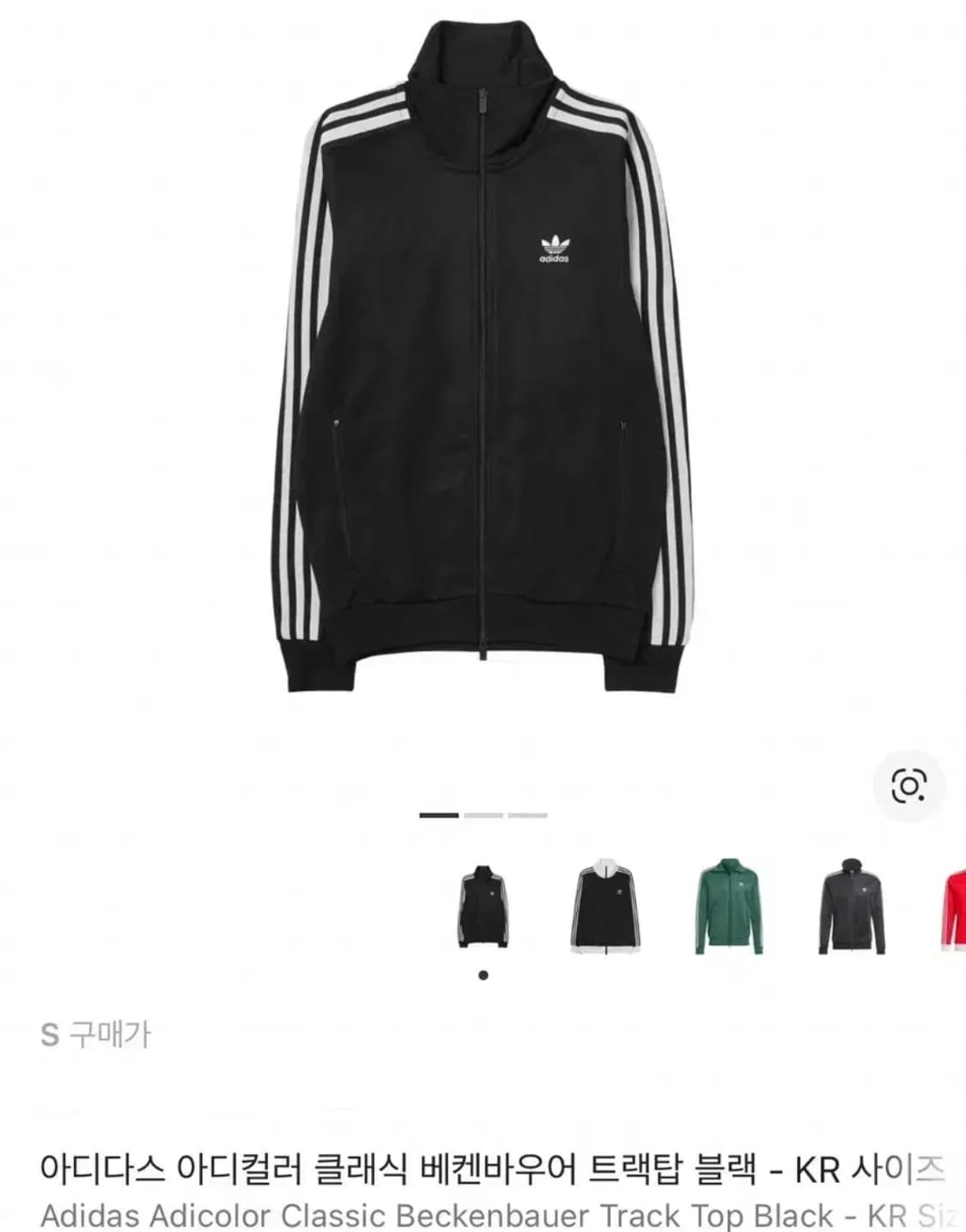Screen dimensions: 966x1232
Task: Pick the dark grey track jacket variant
Action: click(851, 912)
